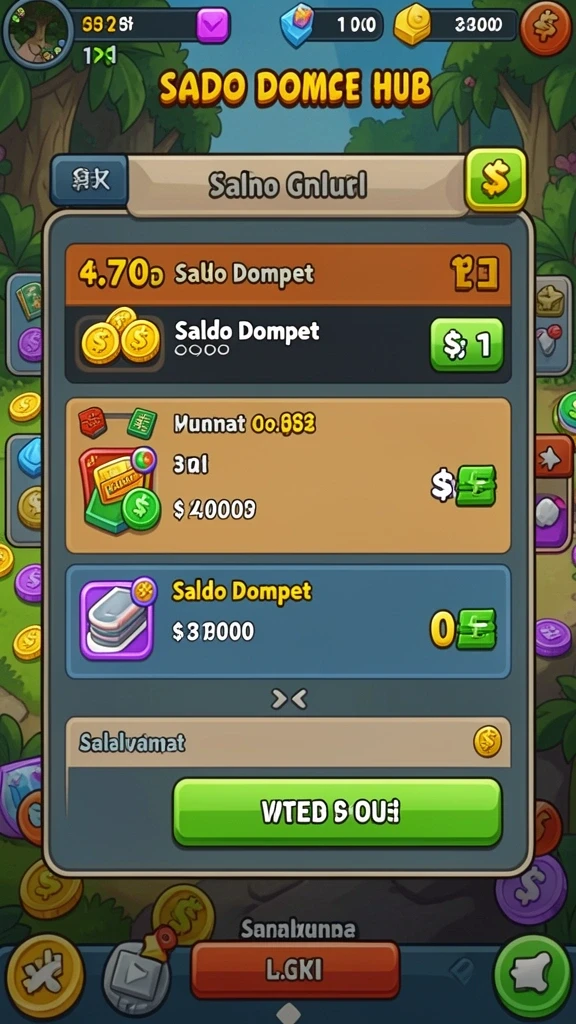576x1024 pixels.
Task: Tap the green $1 button in Saldo Dompet row
Action: tap(466, 345)
